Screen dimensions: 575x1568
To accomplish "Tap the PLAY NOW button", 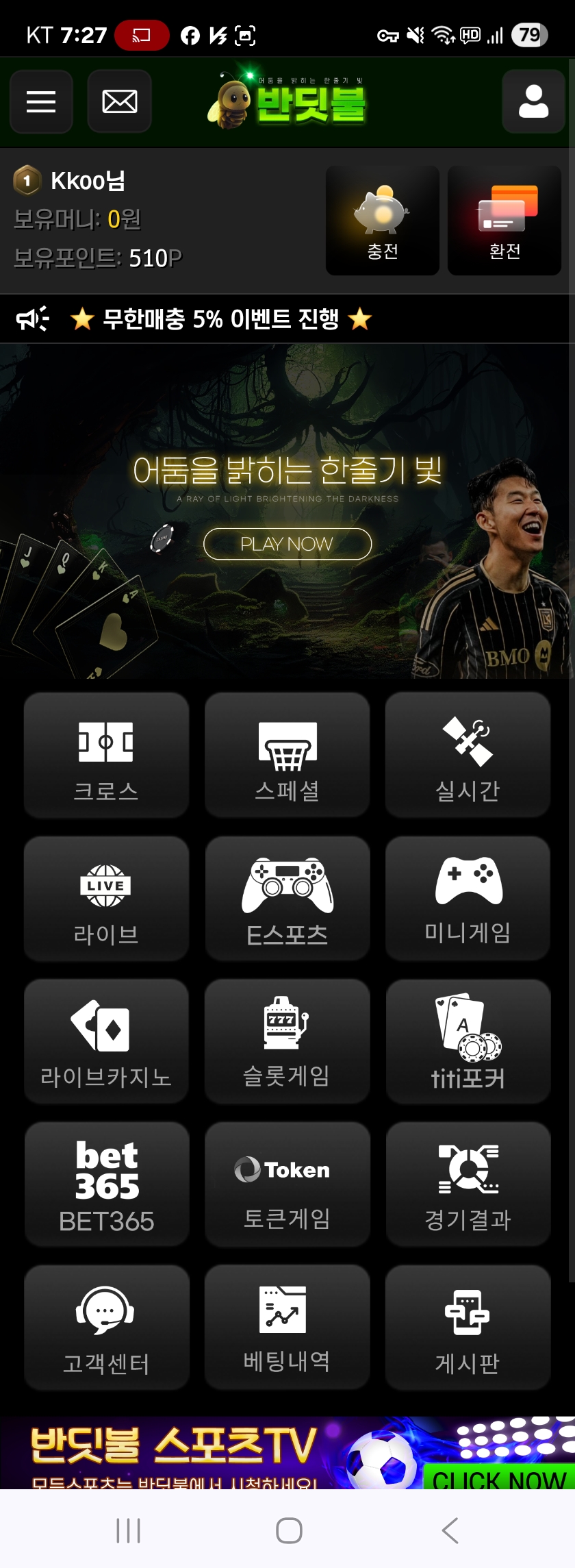I will click(287, 544).
